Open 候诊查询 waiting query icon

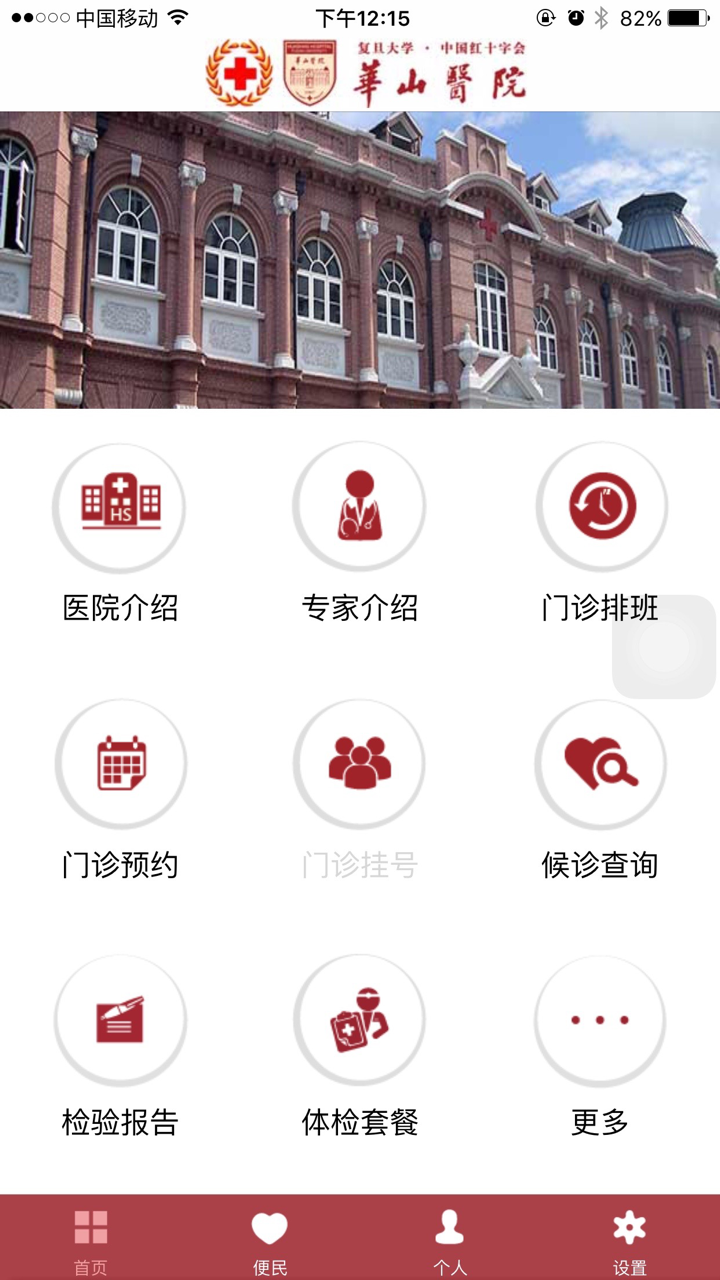coord(600,763)
